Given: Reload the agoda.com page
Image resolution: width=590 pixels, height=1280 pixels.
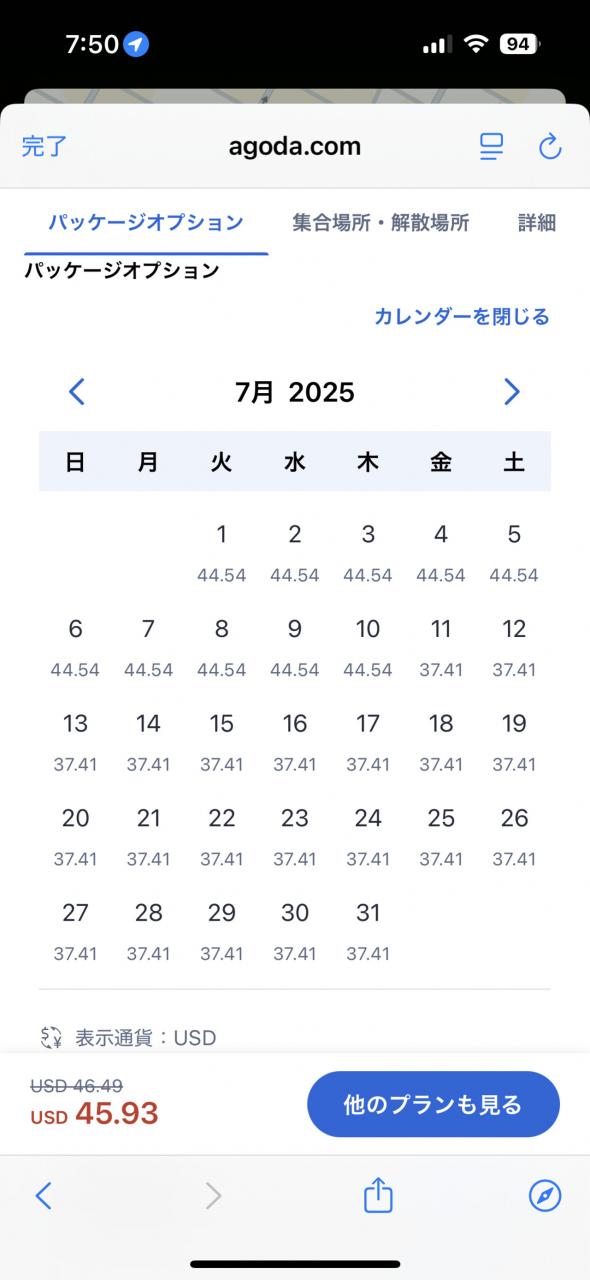Looking at the screenshot, I should 550,147.
